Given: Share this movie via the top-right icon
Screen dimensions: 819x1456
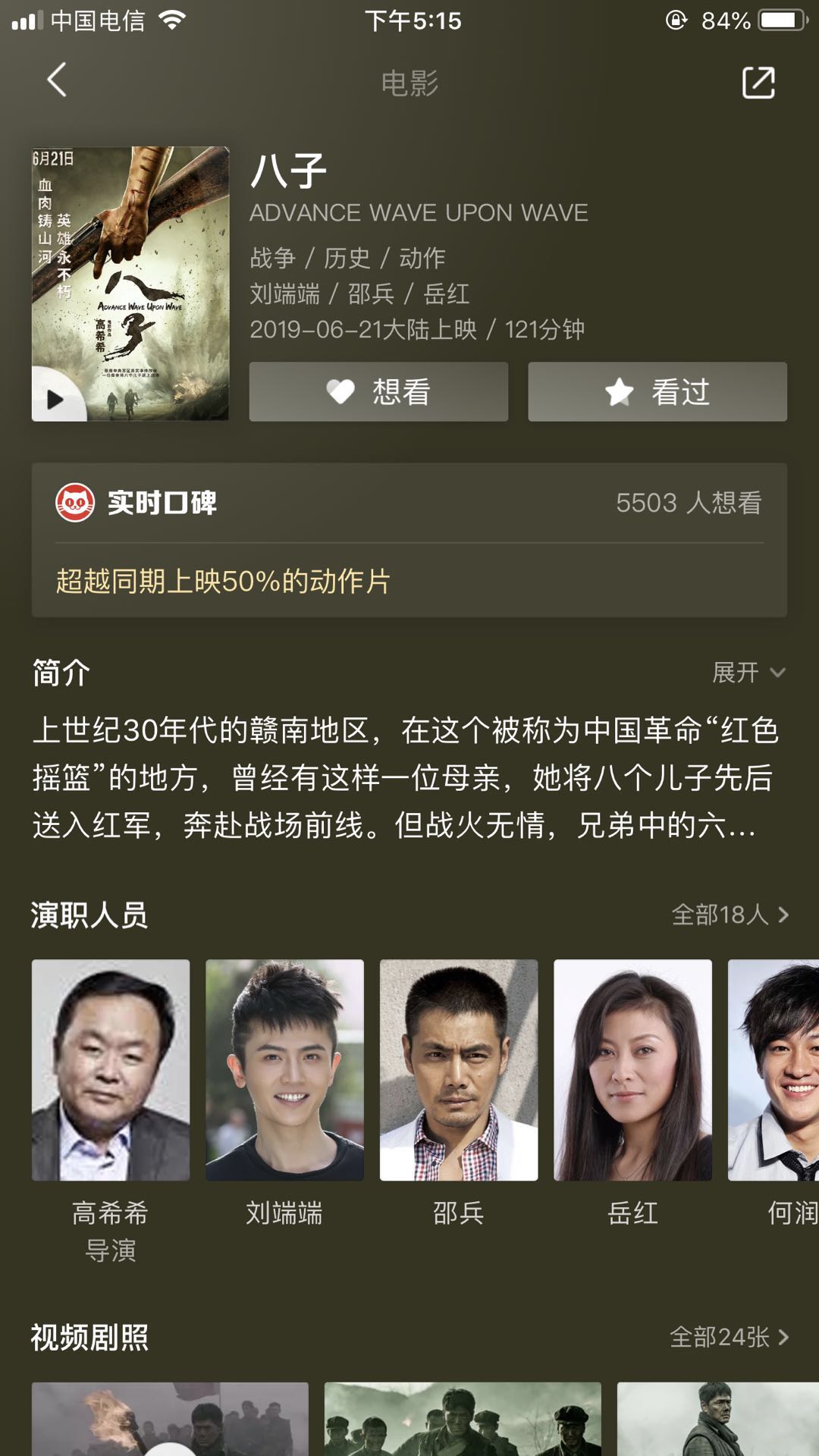Looking at the screenshot, I should coord(758,83).
